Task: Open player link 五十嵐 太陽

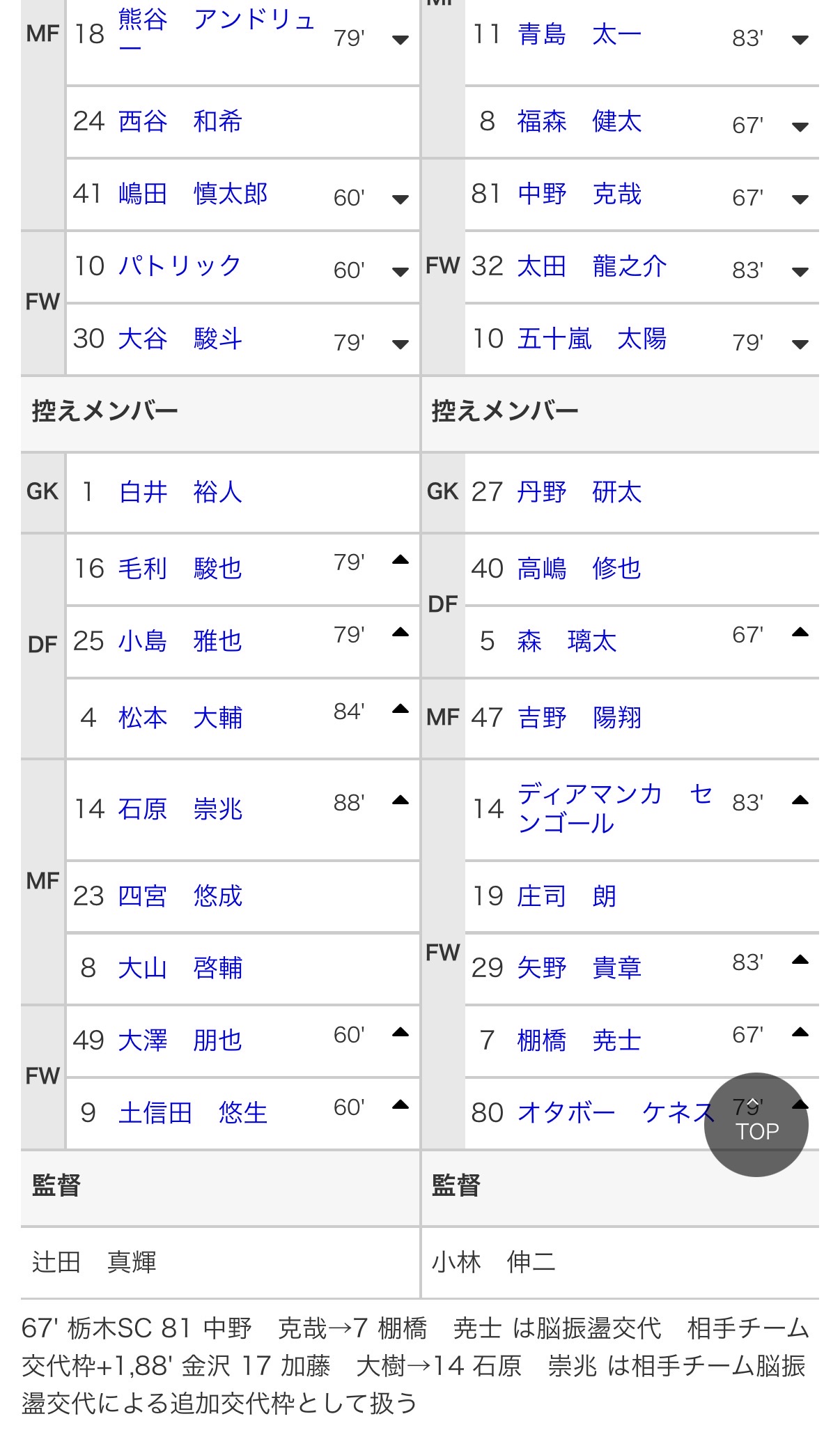Action: [x=591, y=339]
